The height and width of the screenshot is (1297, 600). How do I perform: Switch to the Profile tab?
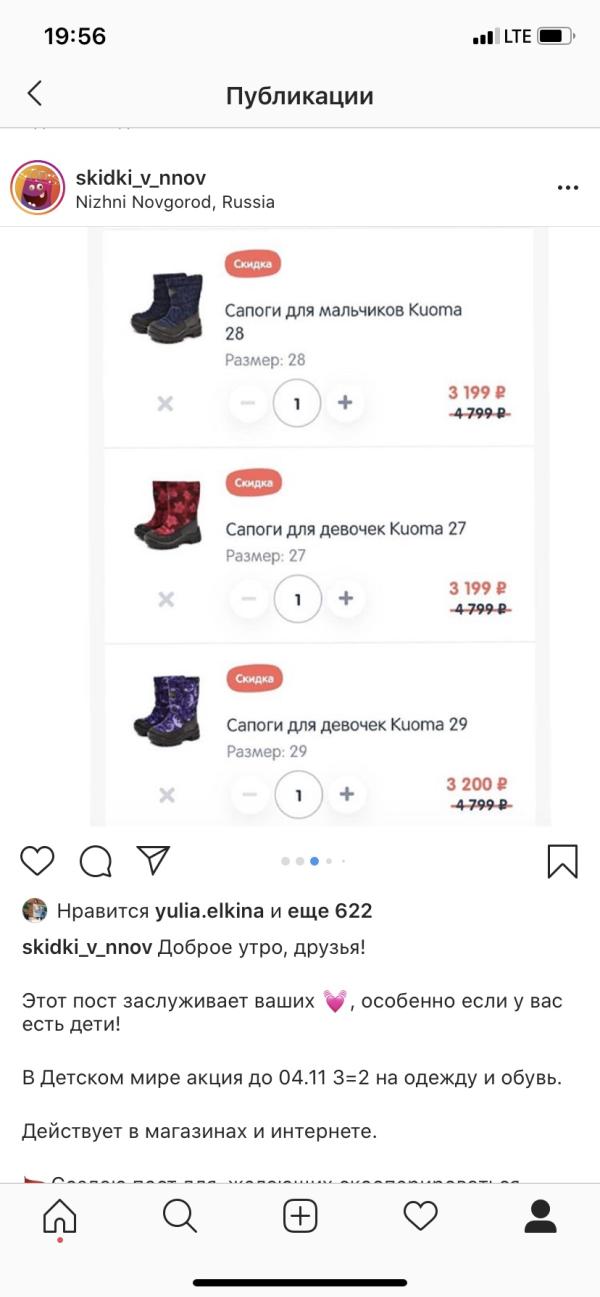[x=540, y=1216]
